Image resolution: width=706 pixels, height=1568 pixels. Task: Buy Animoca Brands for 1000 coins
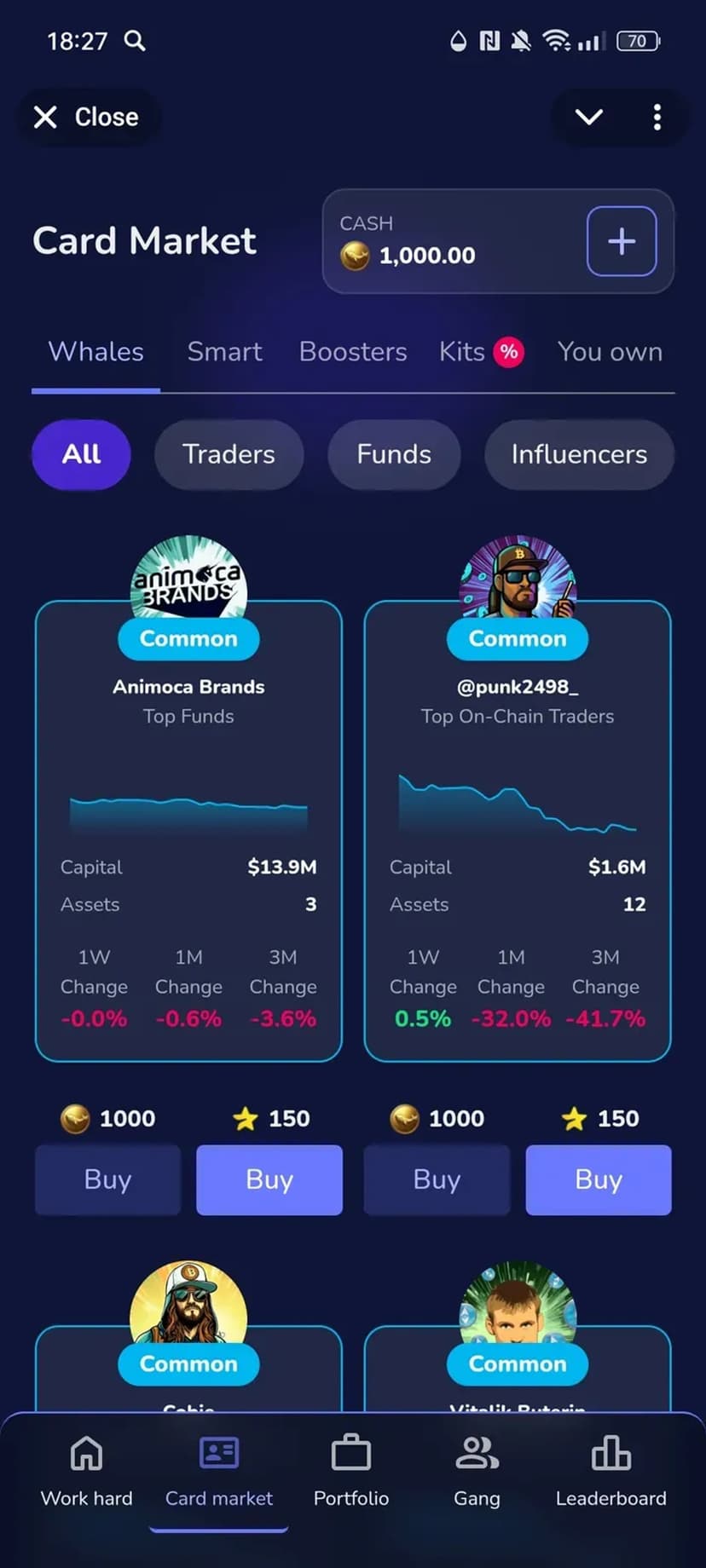click(x=107, y=1179)
